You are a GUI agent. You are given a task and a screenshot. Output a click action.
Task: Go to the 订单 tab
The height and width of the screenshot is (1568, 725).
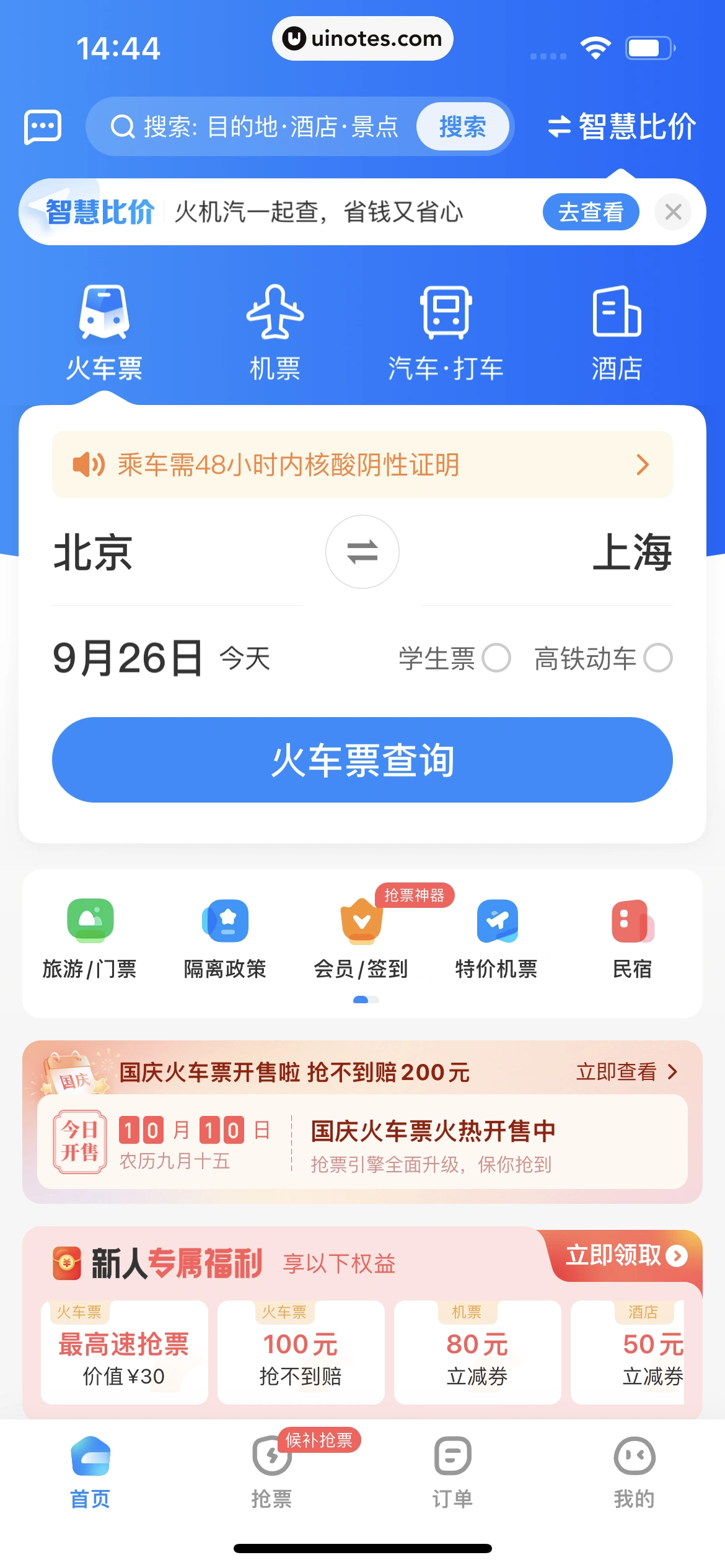(x=452, y=1473)
